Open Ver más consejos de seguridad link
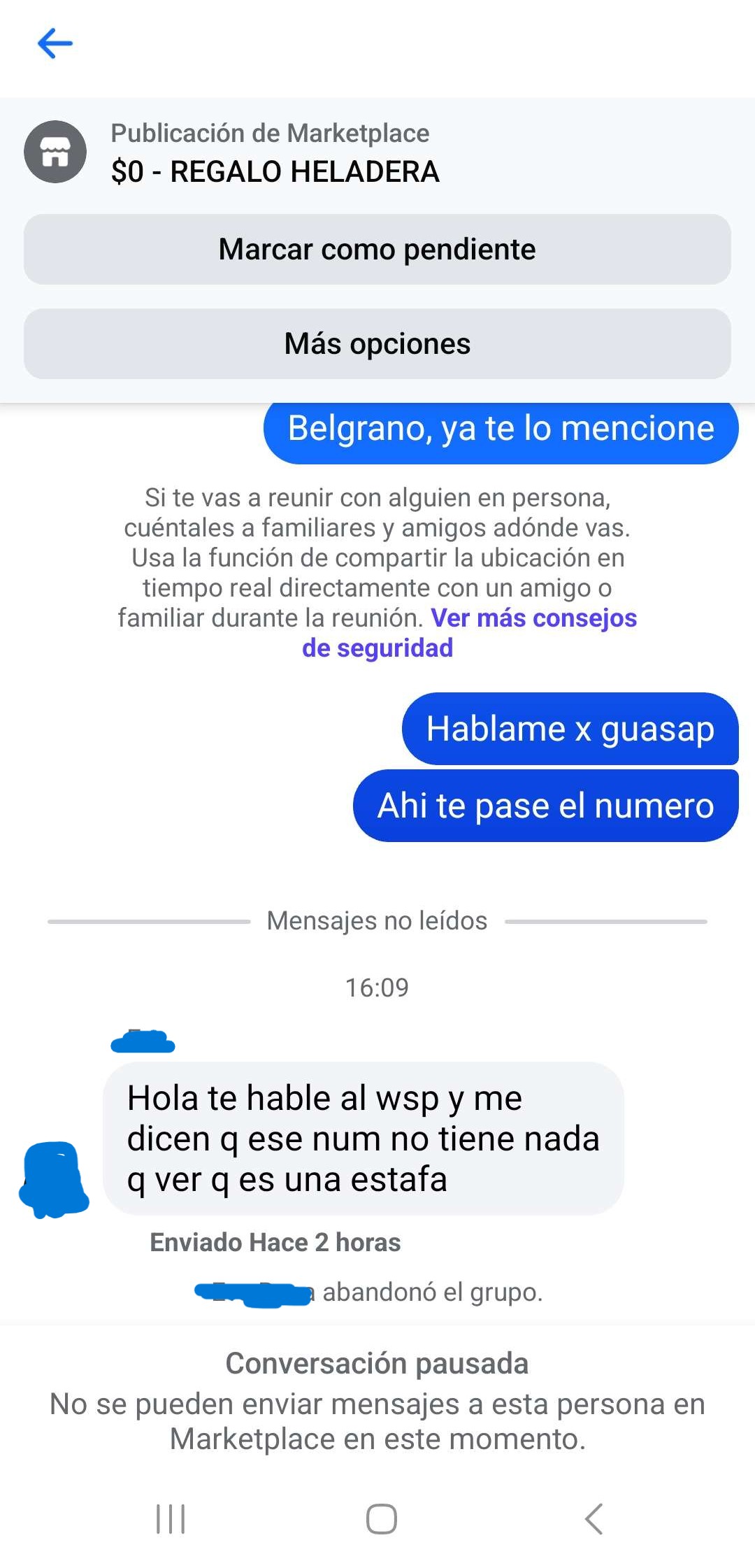Viewport: 755px width, 1568px height. 533,619
